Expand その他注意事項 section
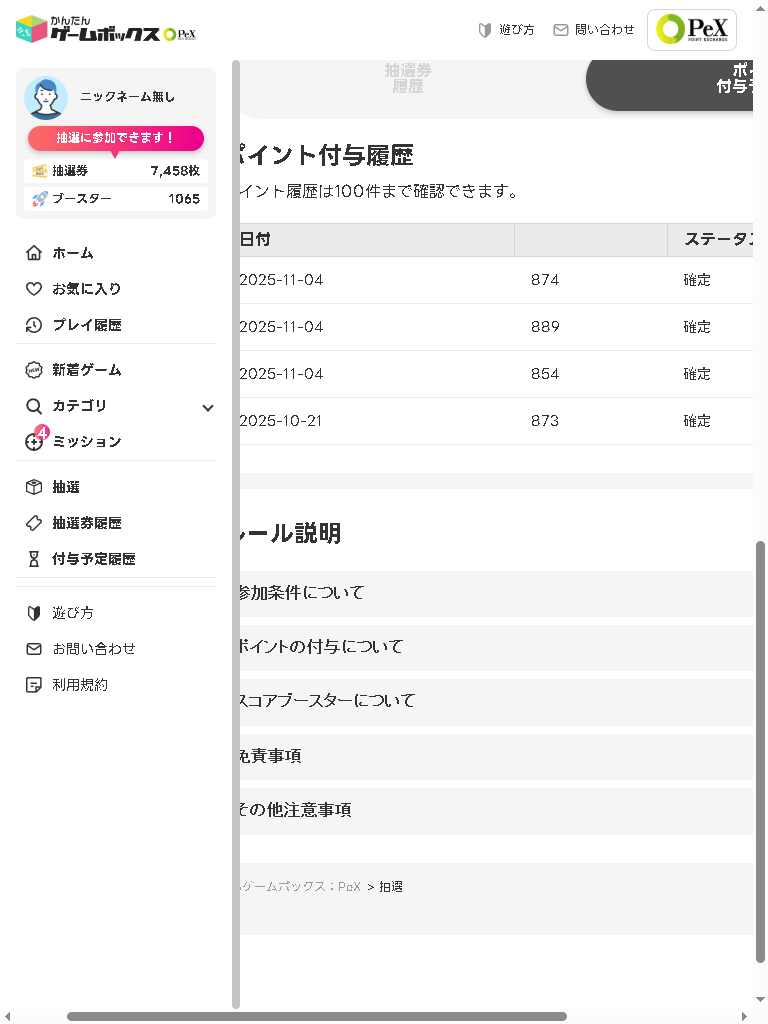Image resolution: width=768 pixels, height=1024 pixels. coord(494,810)
